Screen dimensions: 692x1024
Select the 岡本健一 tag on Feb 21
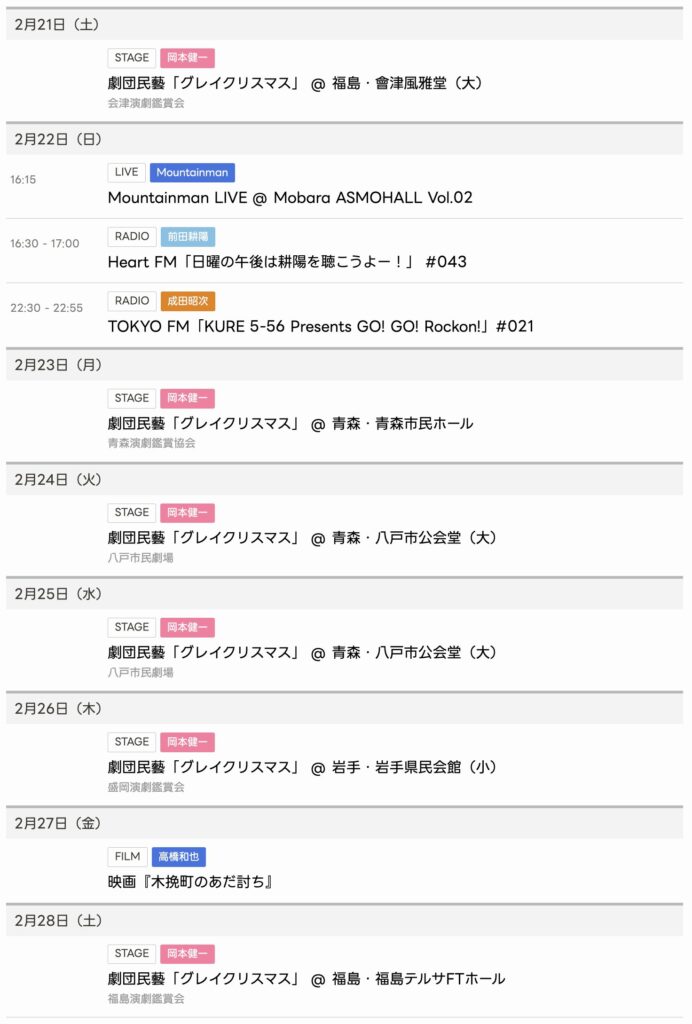pyautogui.click(x=188, y=58)
